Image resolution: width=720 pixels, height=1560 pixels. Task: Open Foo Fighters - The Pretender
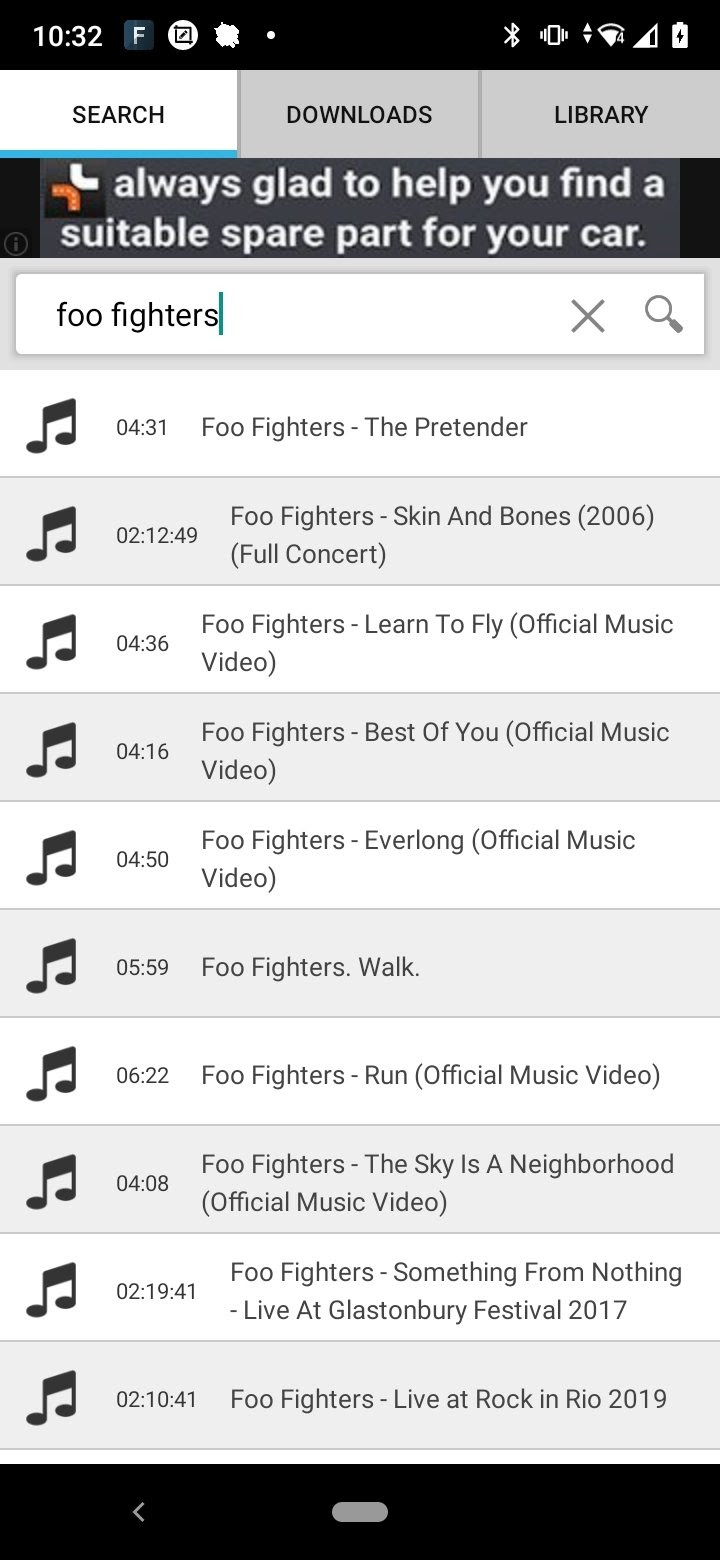364,427
